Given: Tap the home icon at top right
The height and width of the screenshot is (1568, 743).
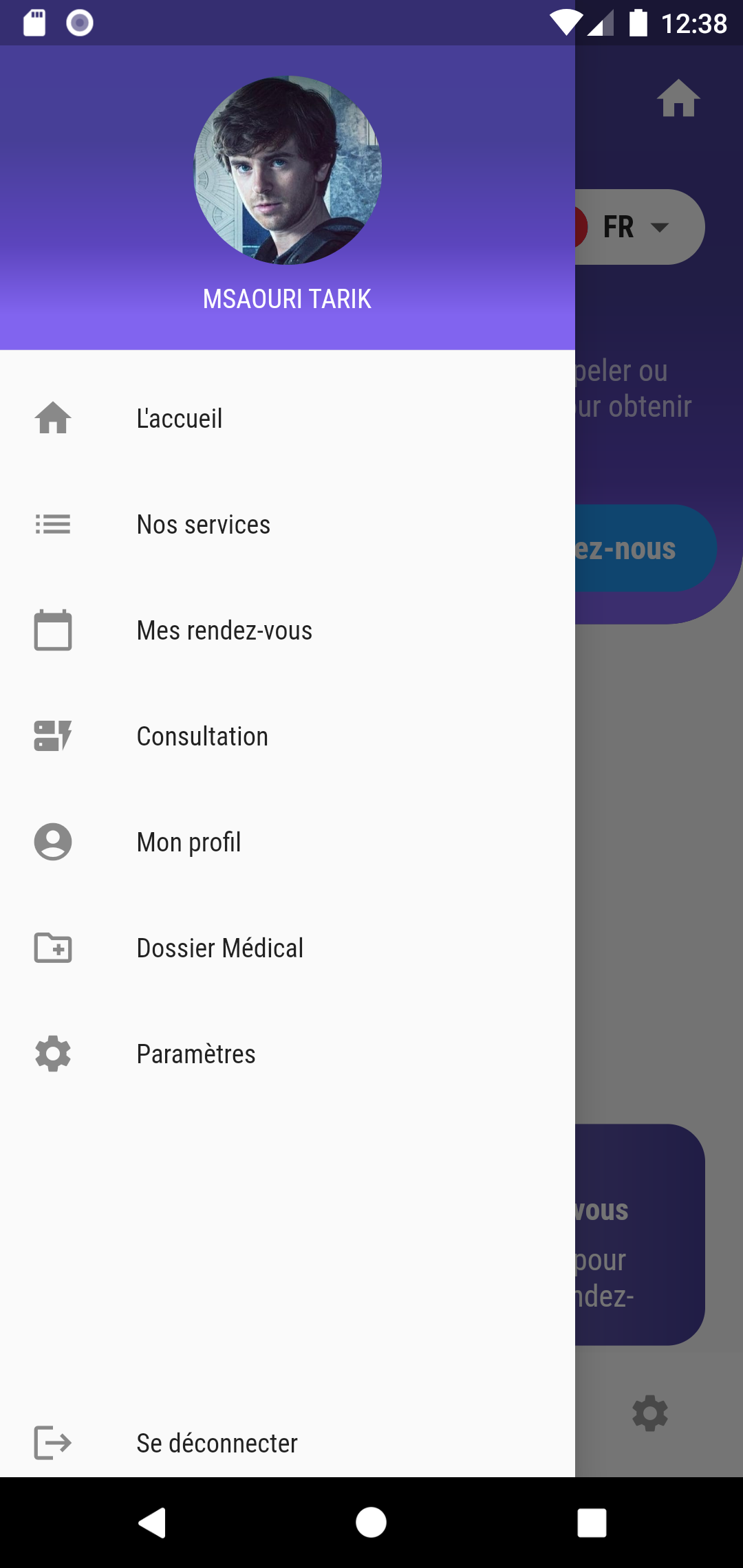Looking at the screenshot, I should pyautogui.click(x=679, y=98).
